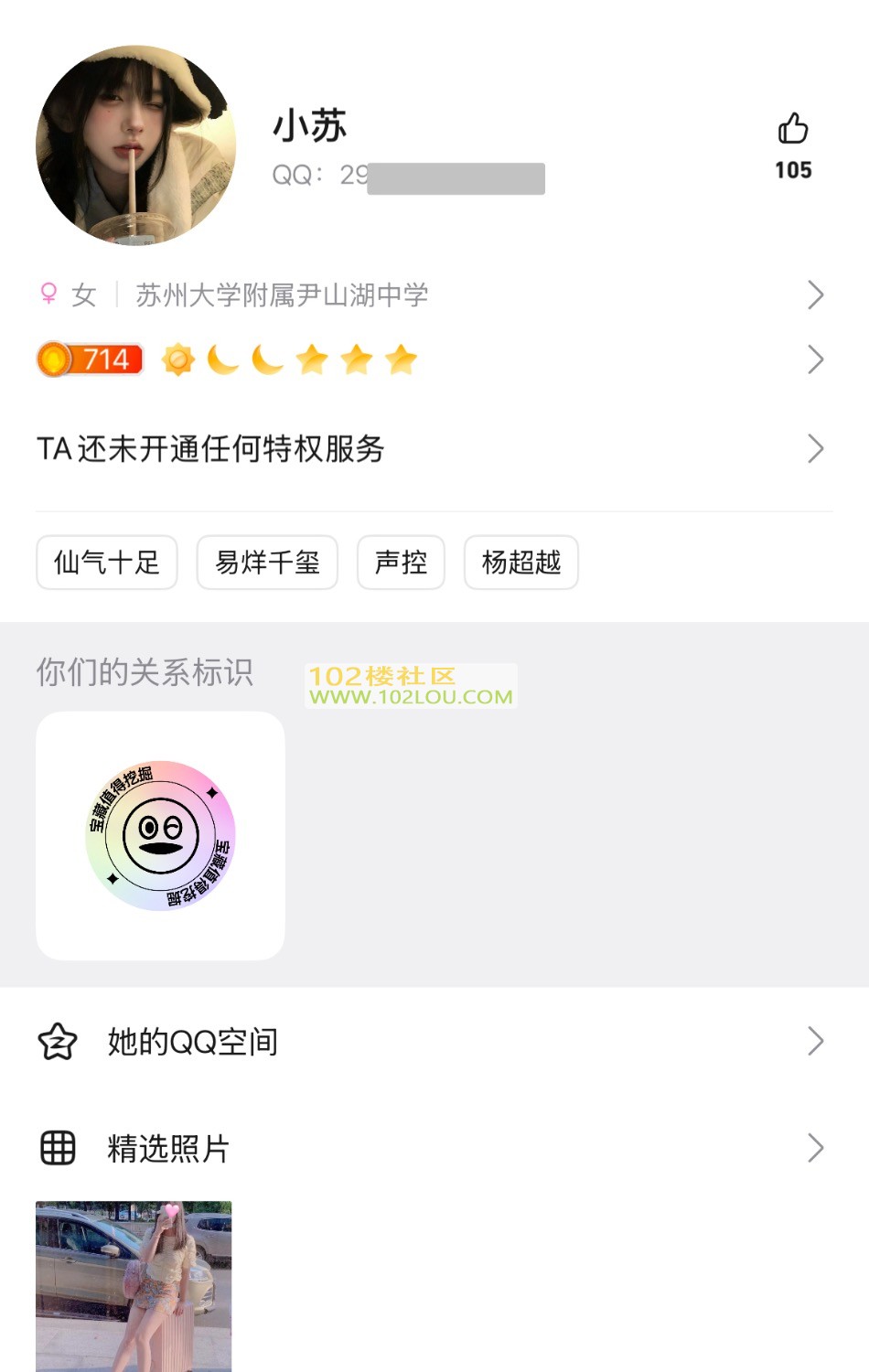Viewport: 869px width, 1372px height.
Task: Tap the 声控 tag chip
Action: (x=401, y=563)
